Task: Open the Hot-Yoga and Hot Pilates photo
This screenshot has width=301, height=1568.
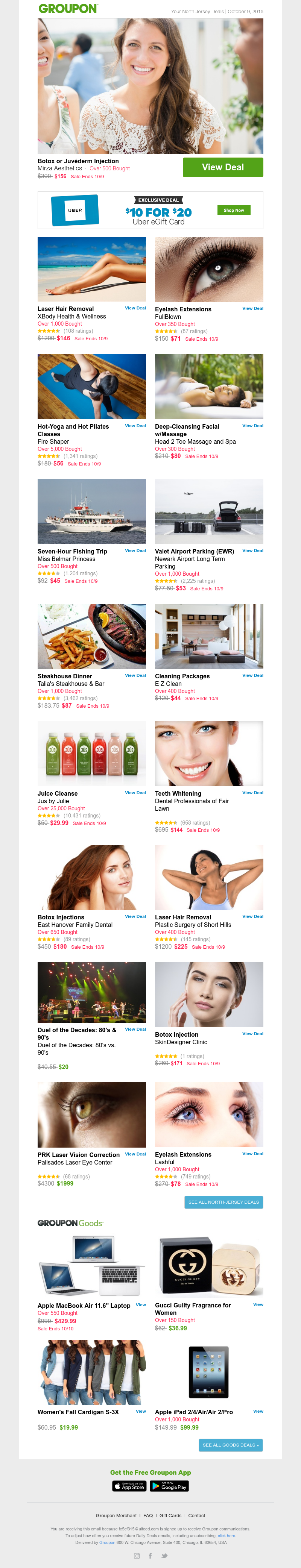Action: pyautogui.click(x=91, y=387)
